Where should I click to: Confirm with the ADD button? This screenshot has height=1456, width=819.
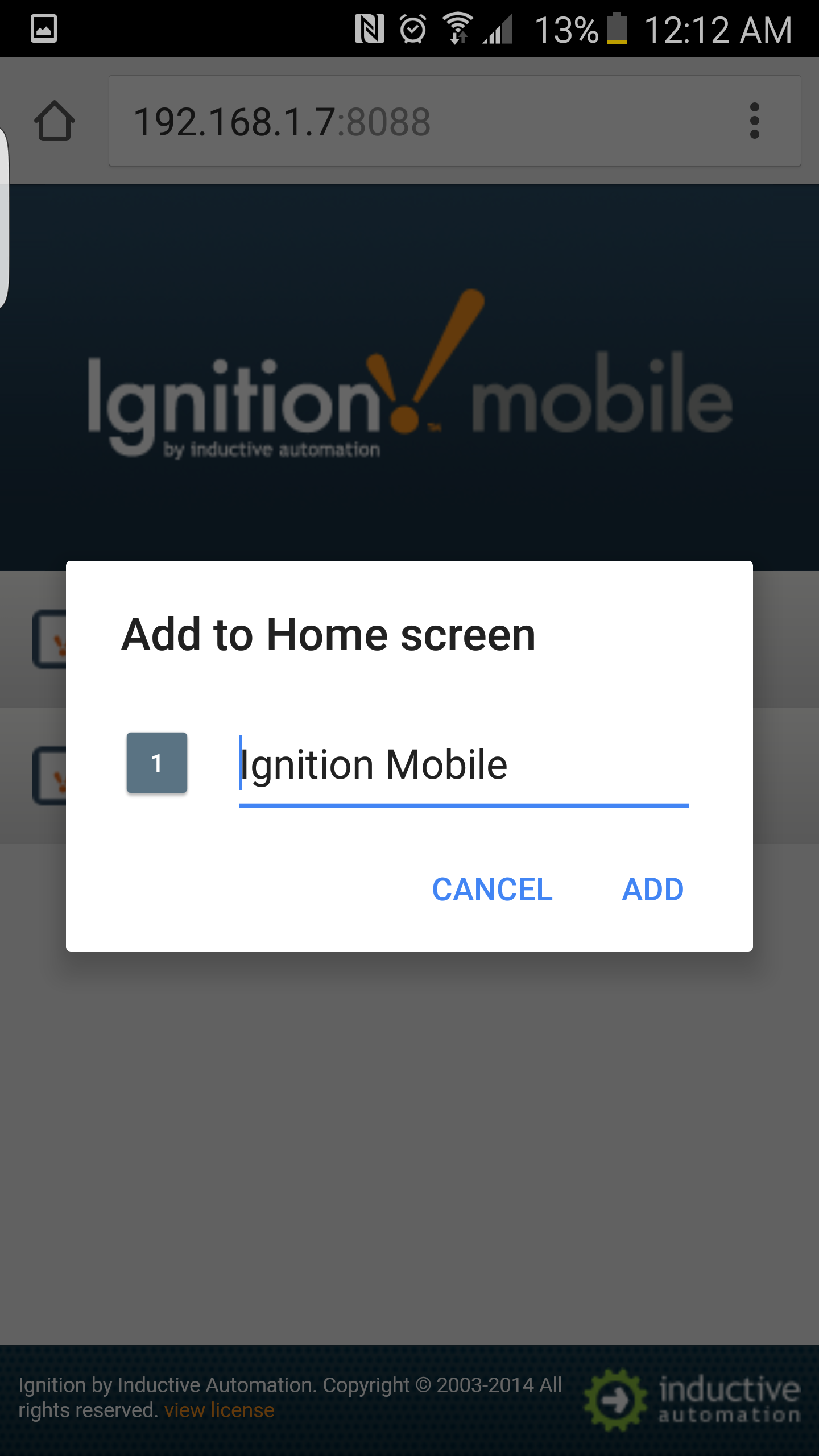click(652, 890)
